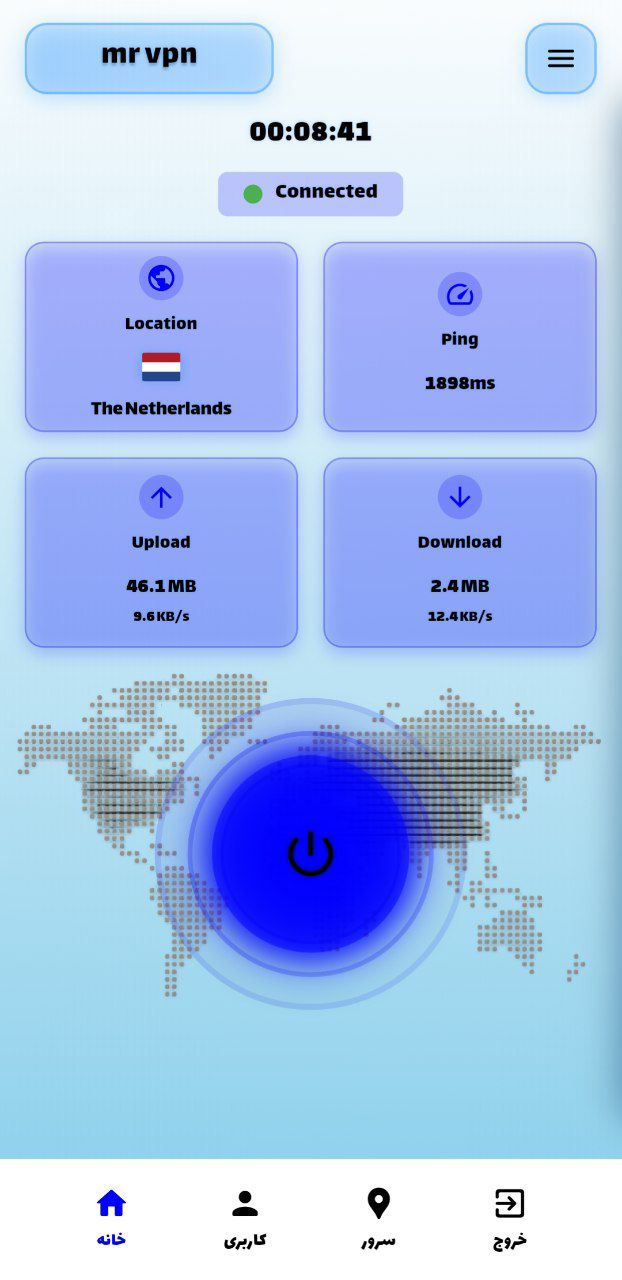
Task: Switch to the خانه home tab
Action: [111, 1217]
